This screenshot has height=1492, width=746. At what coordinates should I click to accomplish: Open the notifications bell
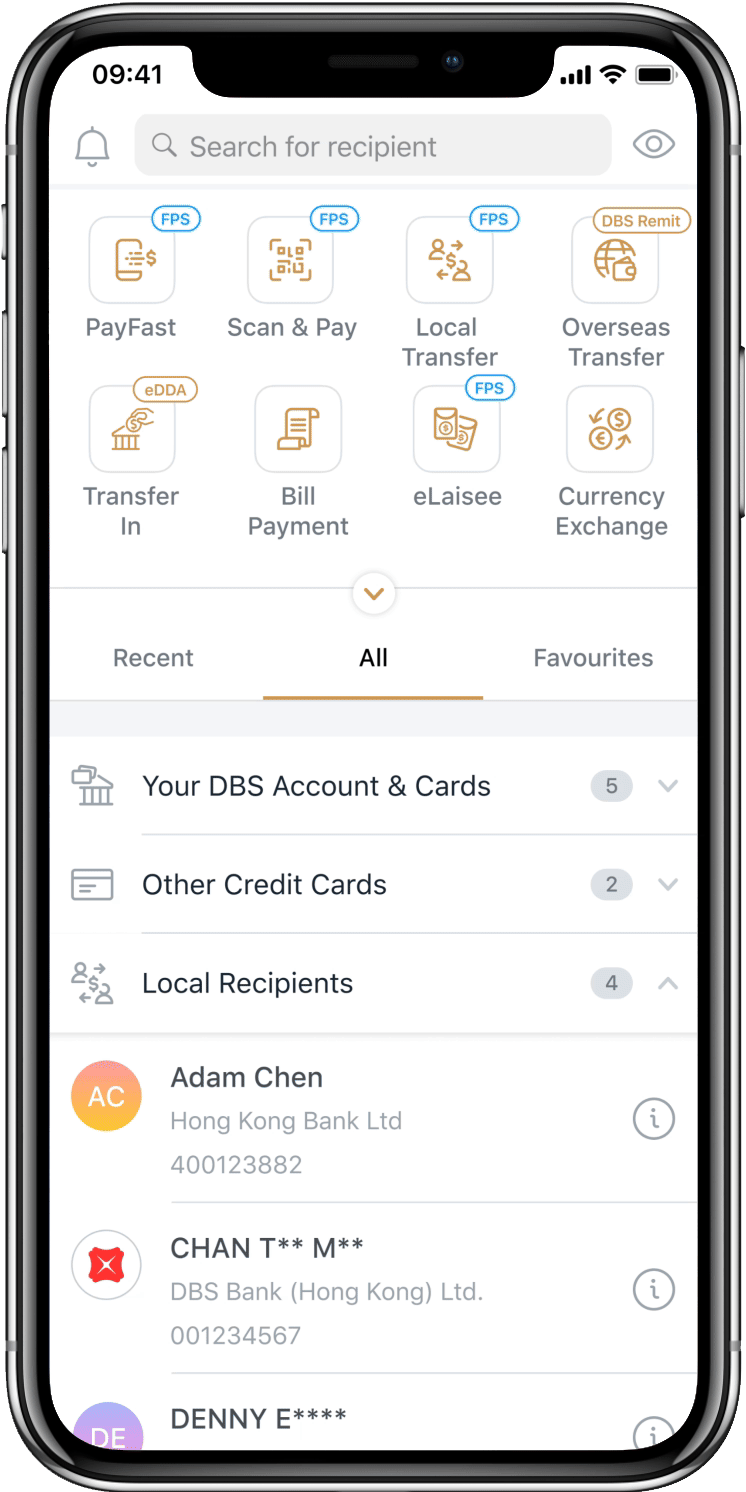[93, 147]
